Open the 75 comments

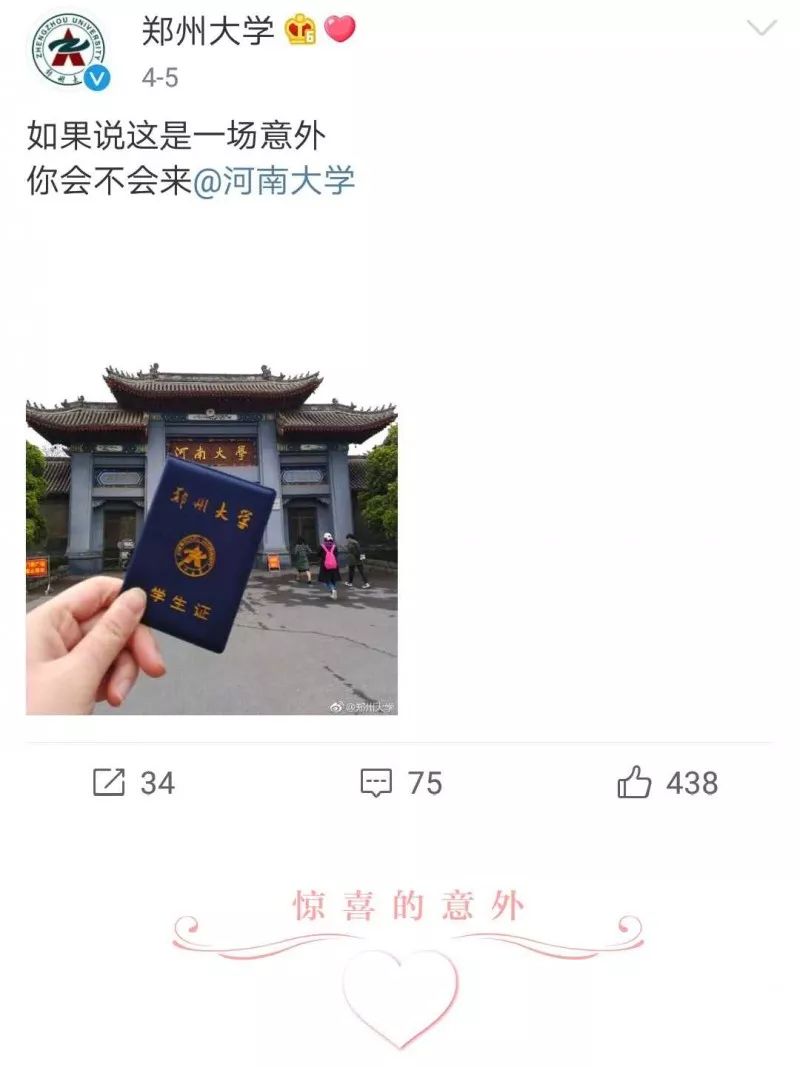coord(401,783)
